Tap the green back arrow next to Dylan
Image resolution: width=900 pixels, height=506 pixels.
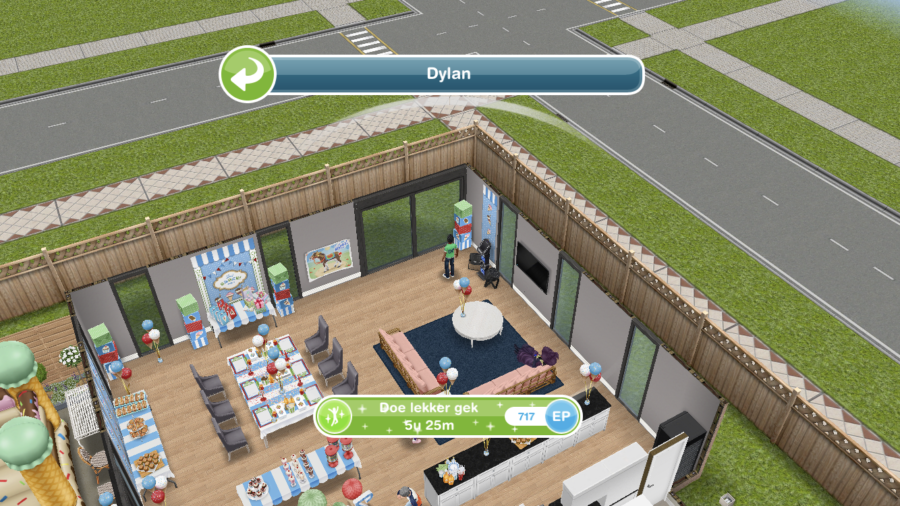(x=247, y=74)
